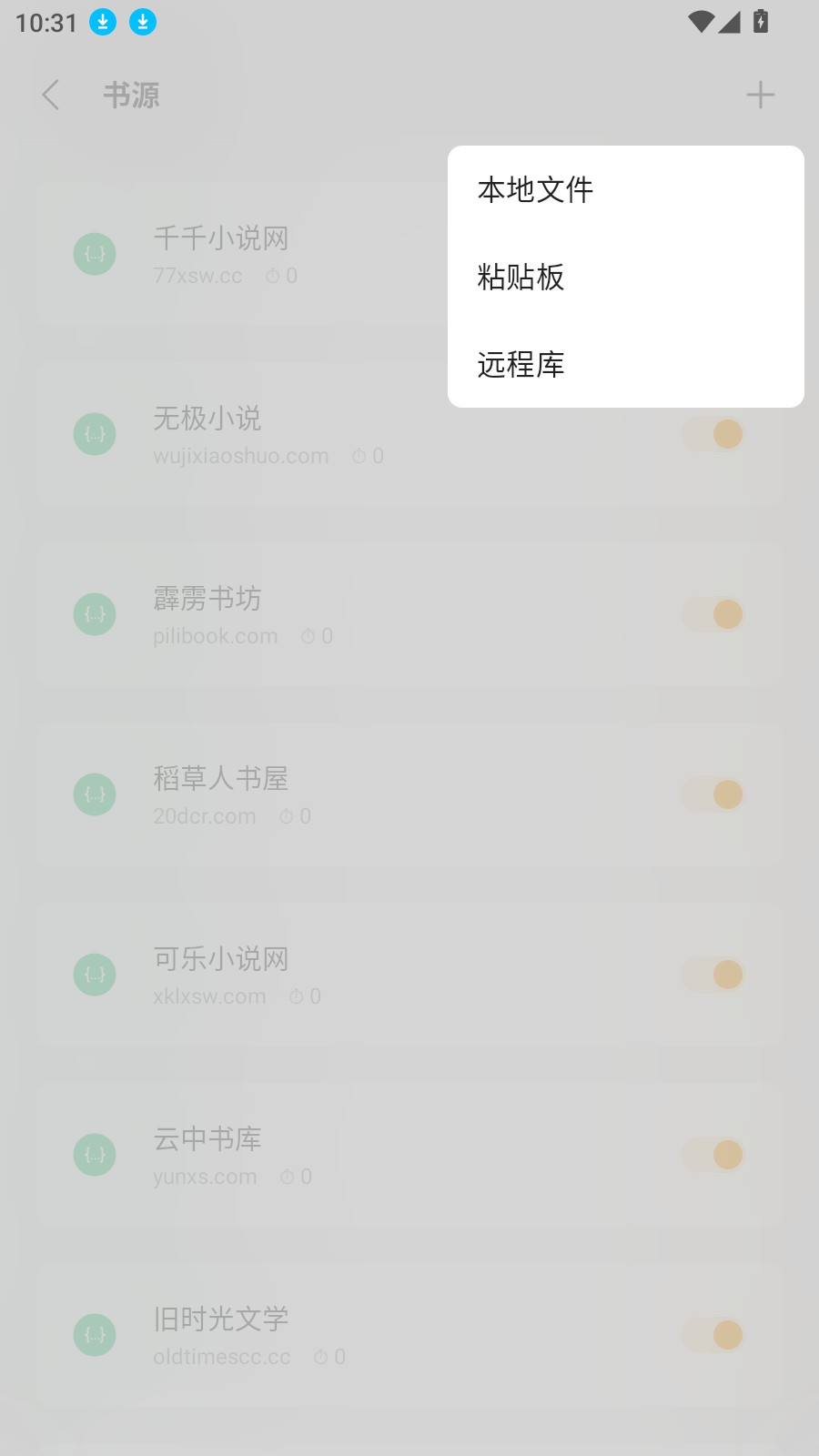This screenshot has width=819, height=1456.
Task: Choose 粘贴板 import option
Action: coord(520,278)
